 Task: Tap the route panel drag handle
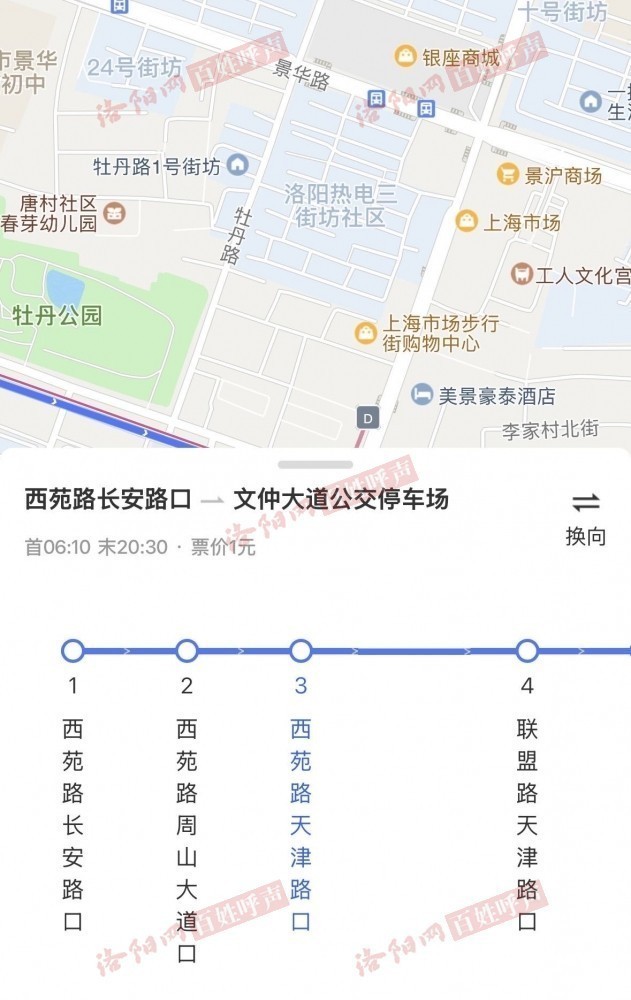tap(315, 465)
